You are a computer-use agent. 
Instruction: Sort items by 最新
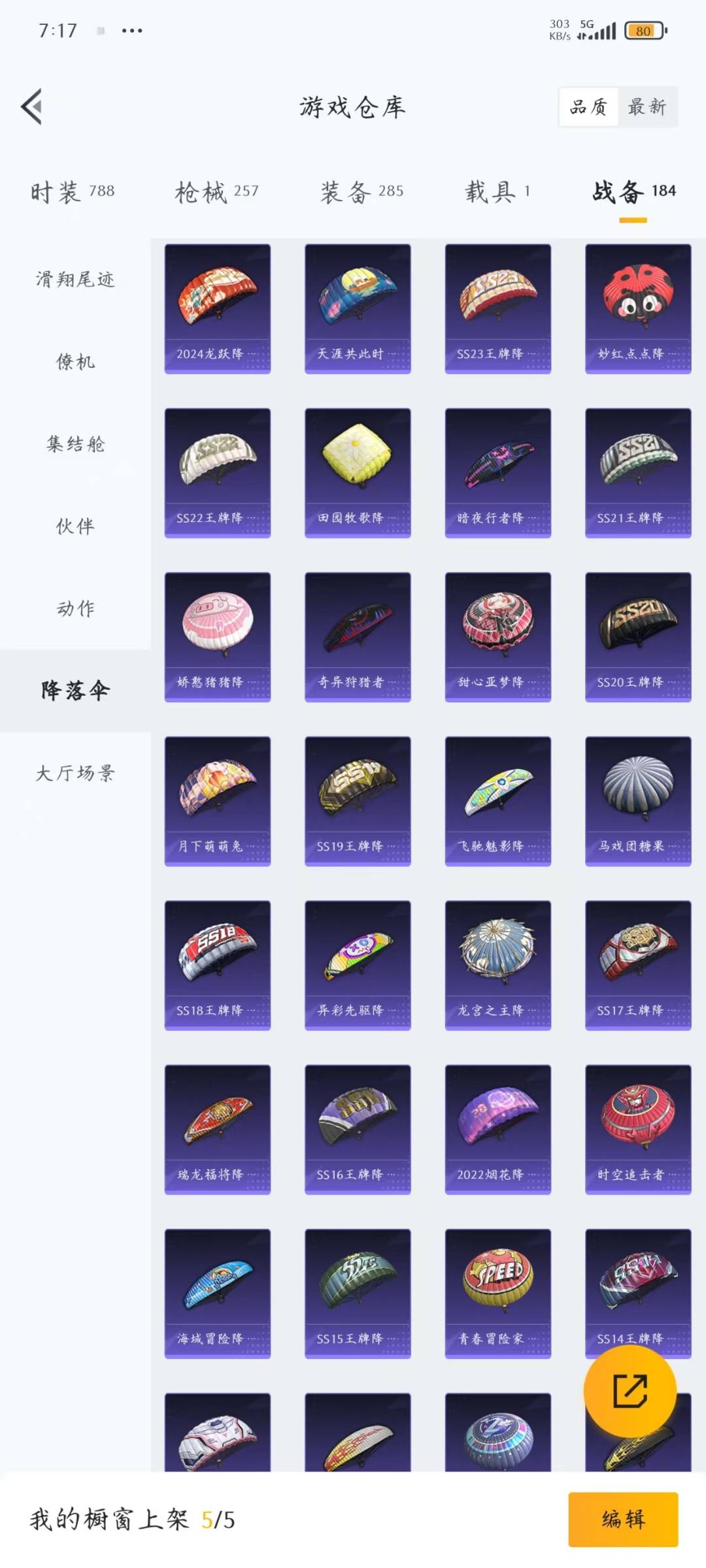647,106
